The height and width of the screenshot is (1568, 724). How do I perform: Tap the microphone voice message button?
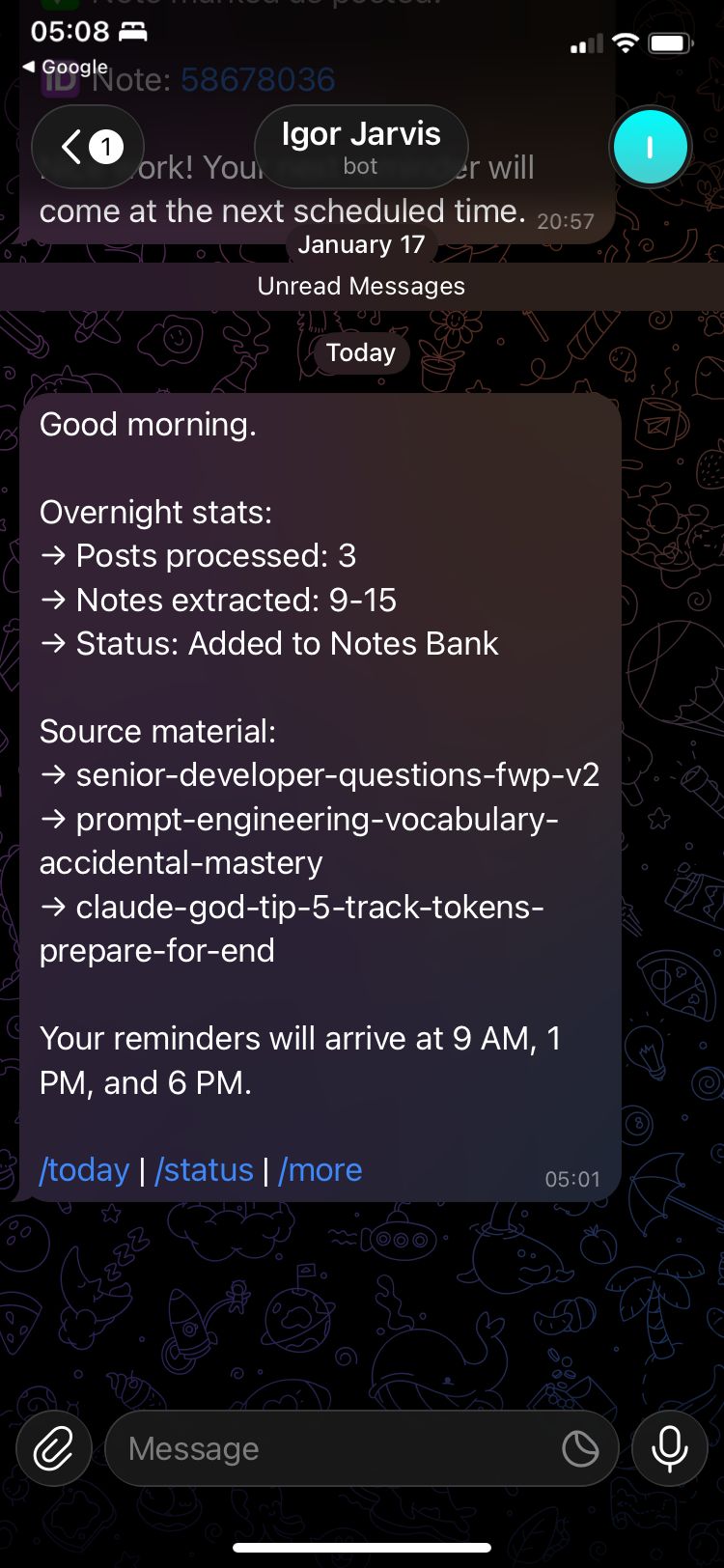(x=669, y=1448)
